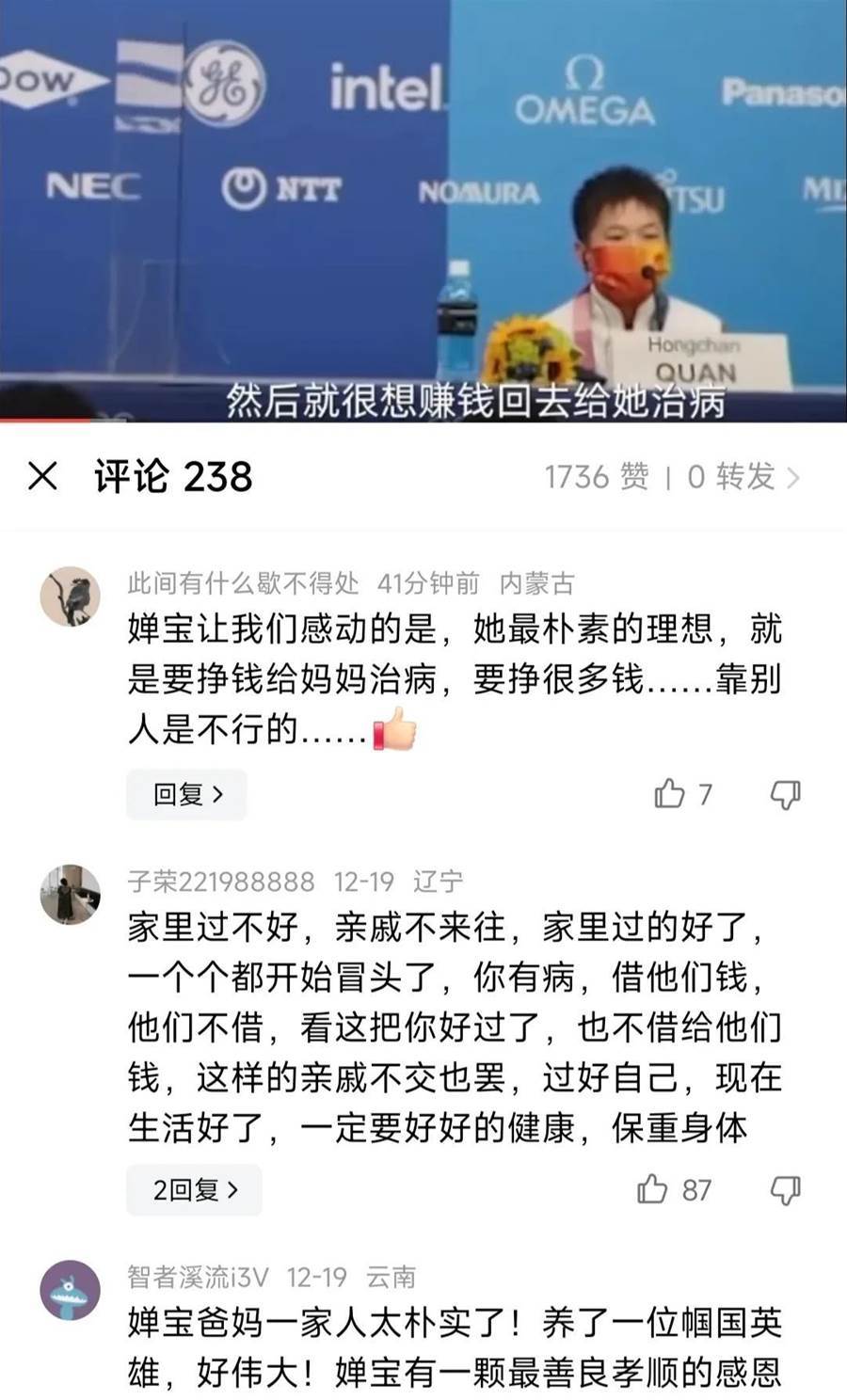847x1400 pixels.
Task: View 2 replies on 子荣221988888's comment
Action: pyautogui.click(x=195, y=1190)
